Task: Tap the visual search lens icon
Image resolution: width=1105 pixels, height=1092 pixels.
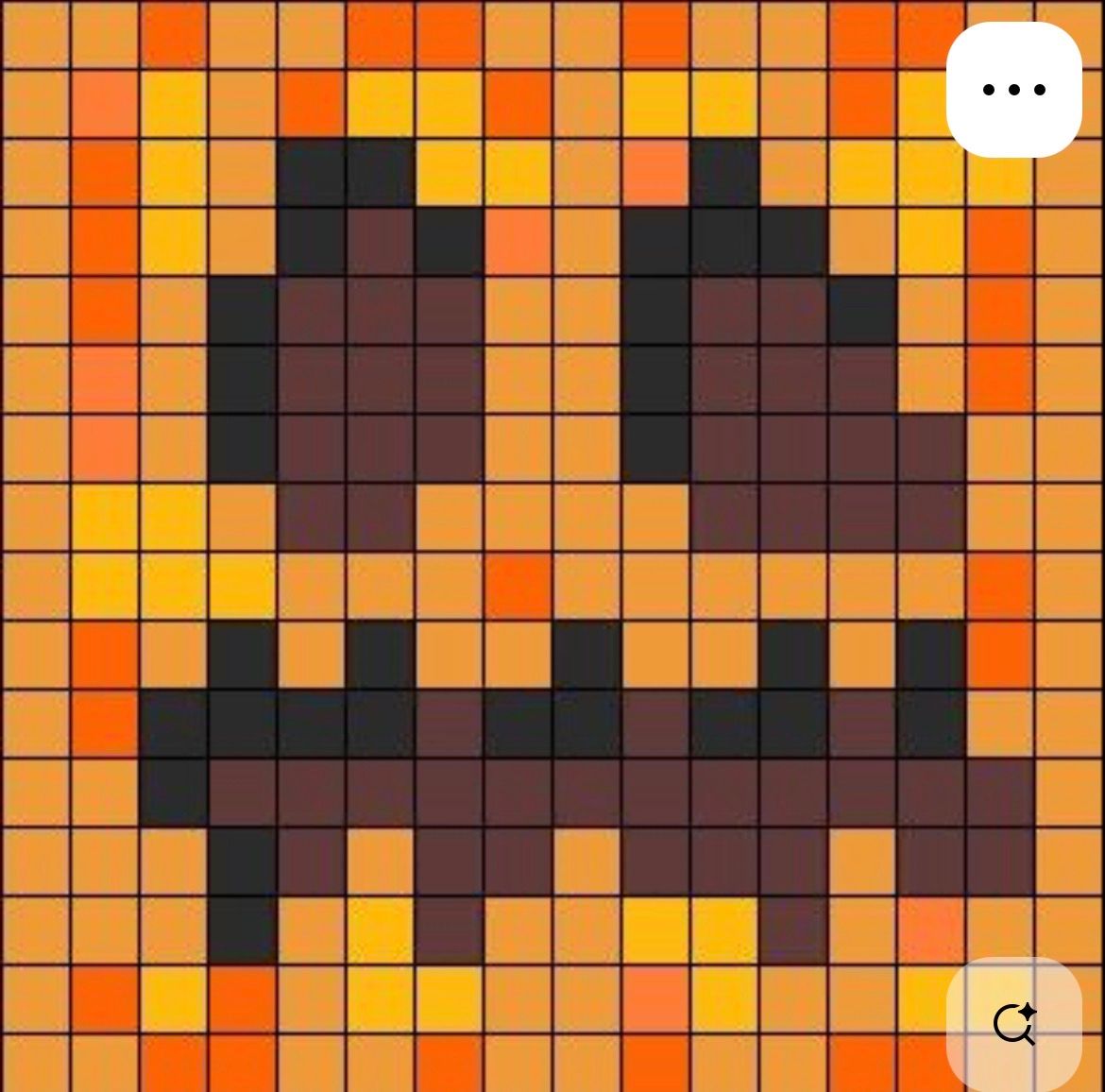Action: point(1014,1024)
